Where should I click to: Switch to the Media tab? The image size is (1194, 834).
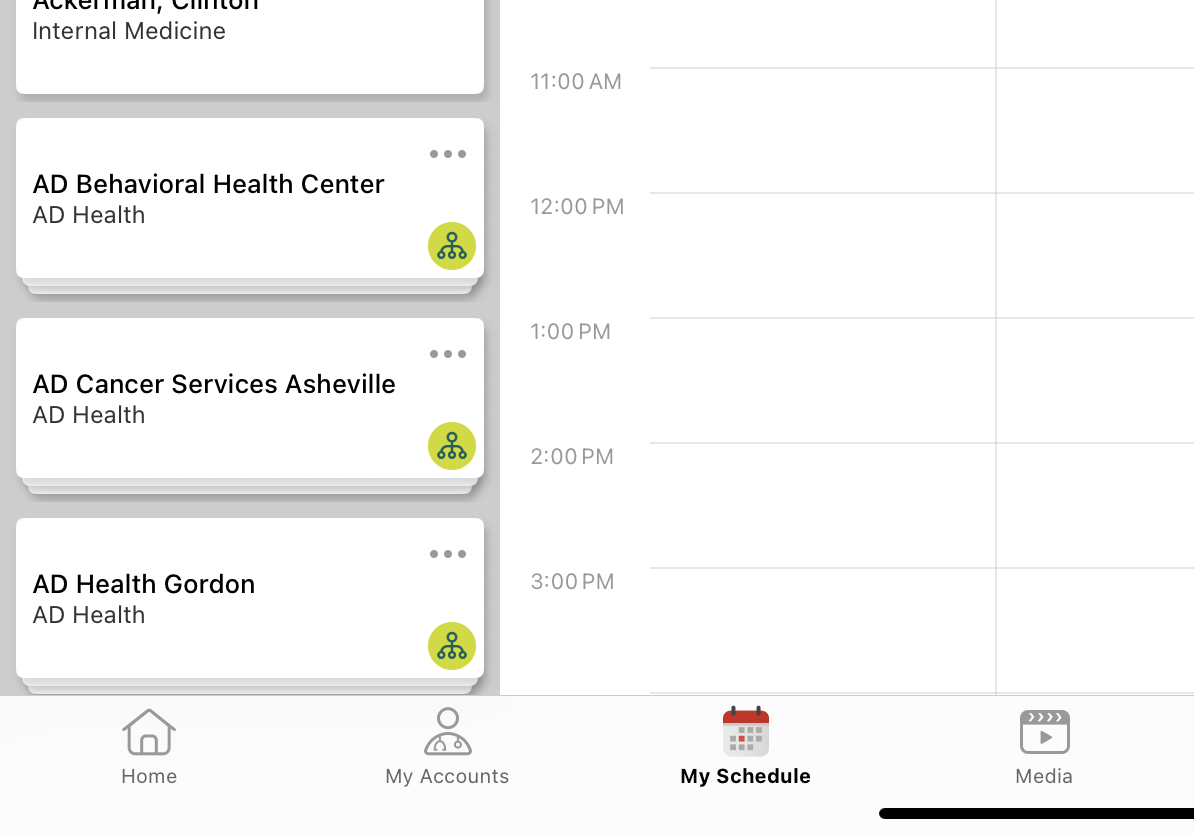(1044, 746)
